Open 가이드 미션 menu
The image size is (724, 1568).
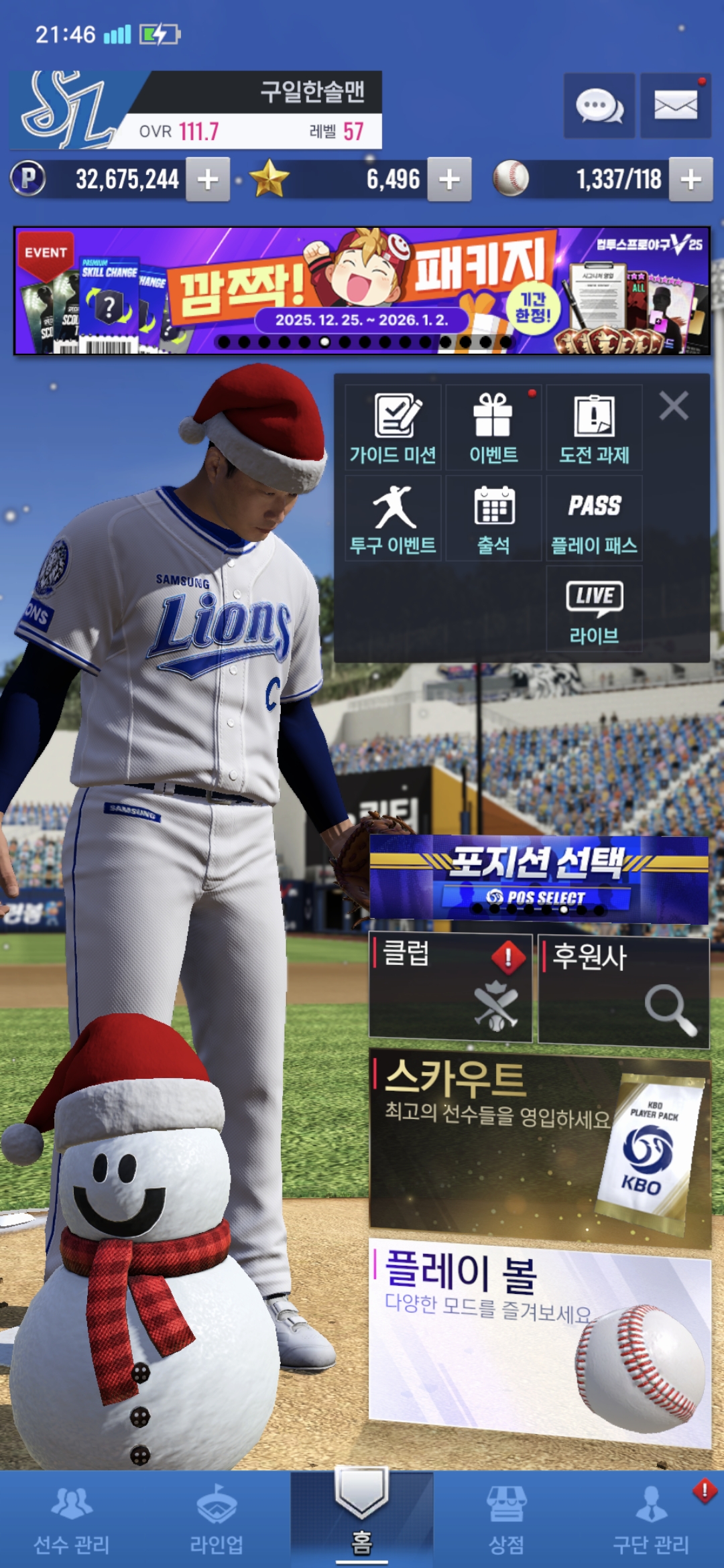pos(394,428)
